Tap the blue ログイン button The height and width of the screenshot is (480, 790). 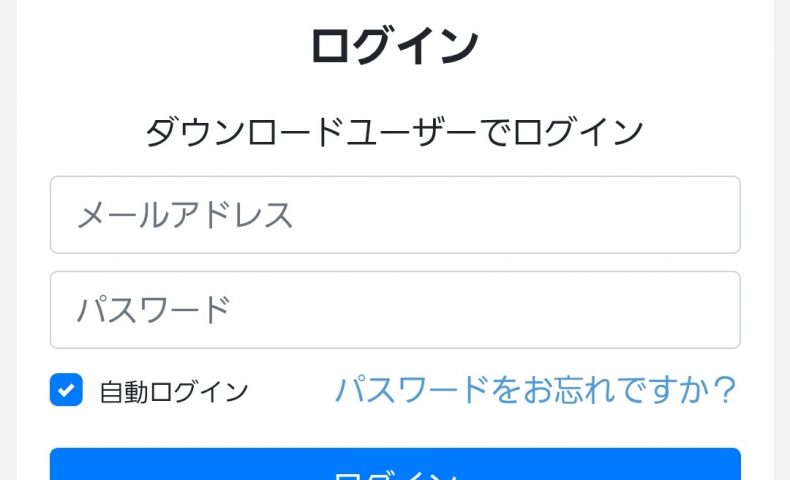(395, 467)
